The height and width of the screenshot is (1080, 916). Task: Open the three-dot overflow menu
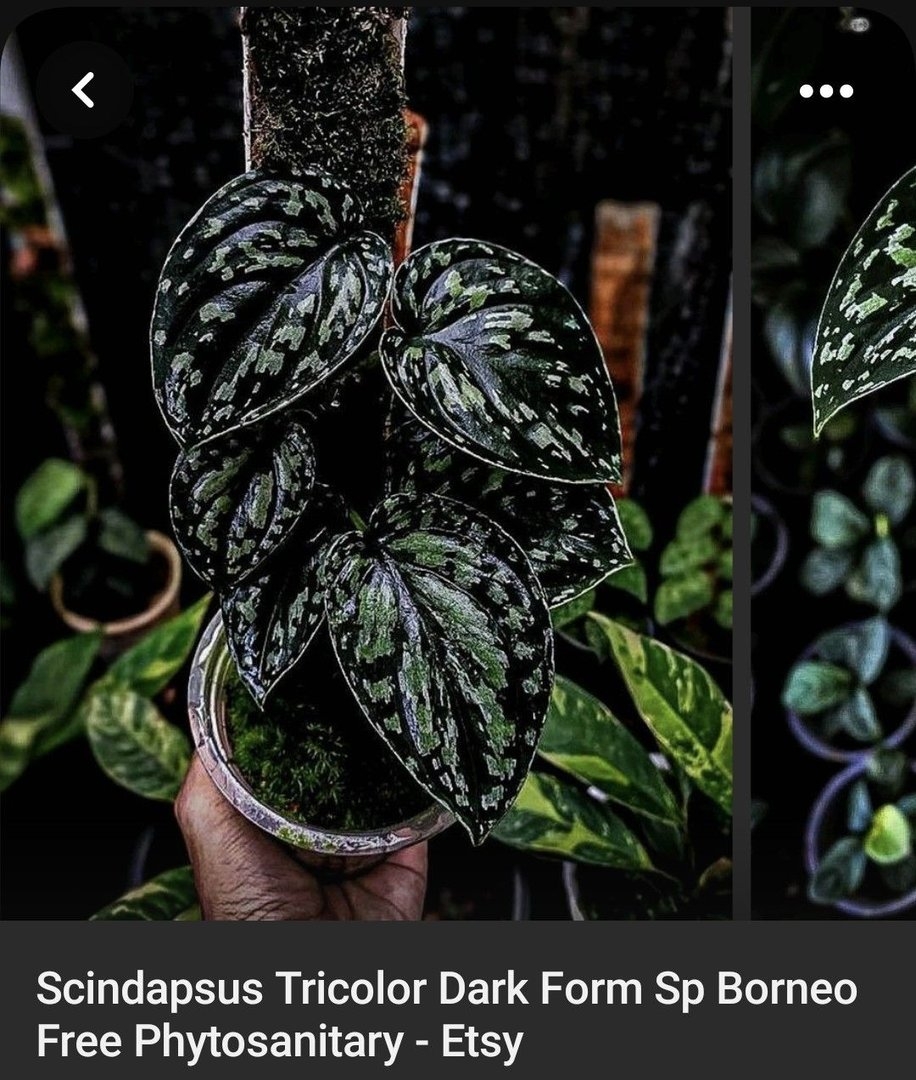click(x=826, y=91)
